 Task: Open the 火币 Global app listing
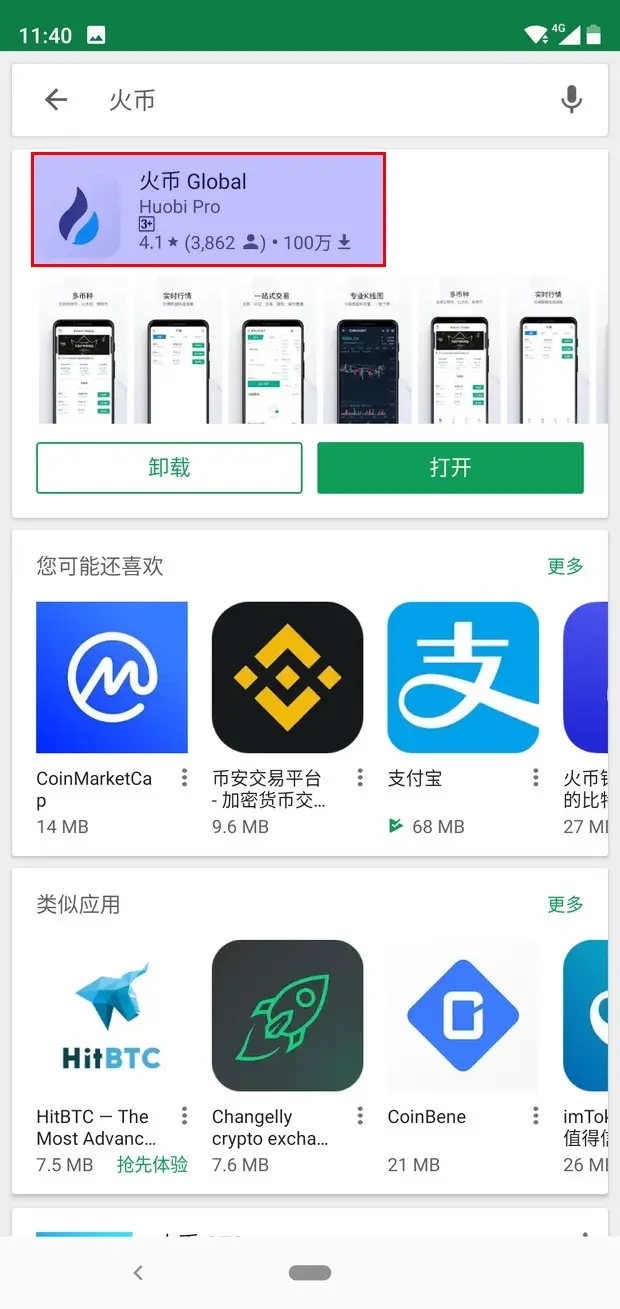pyautogui.click(x=208, y=210)
